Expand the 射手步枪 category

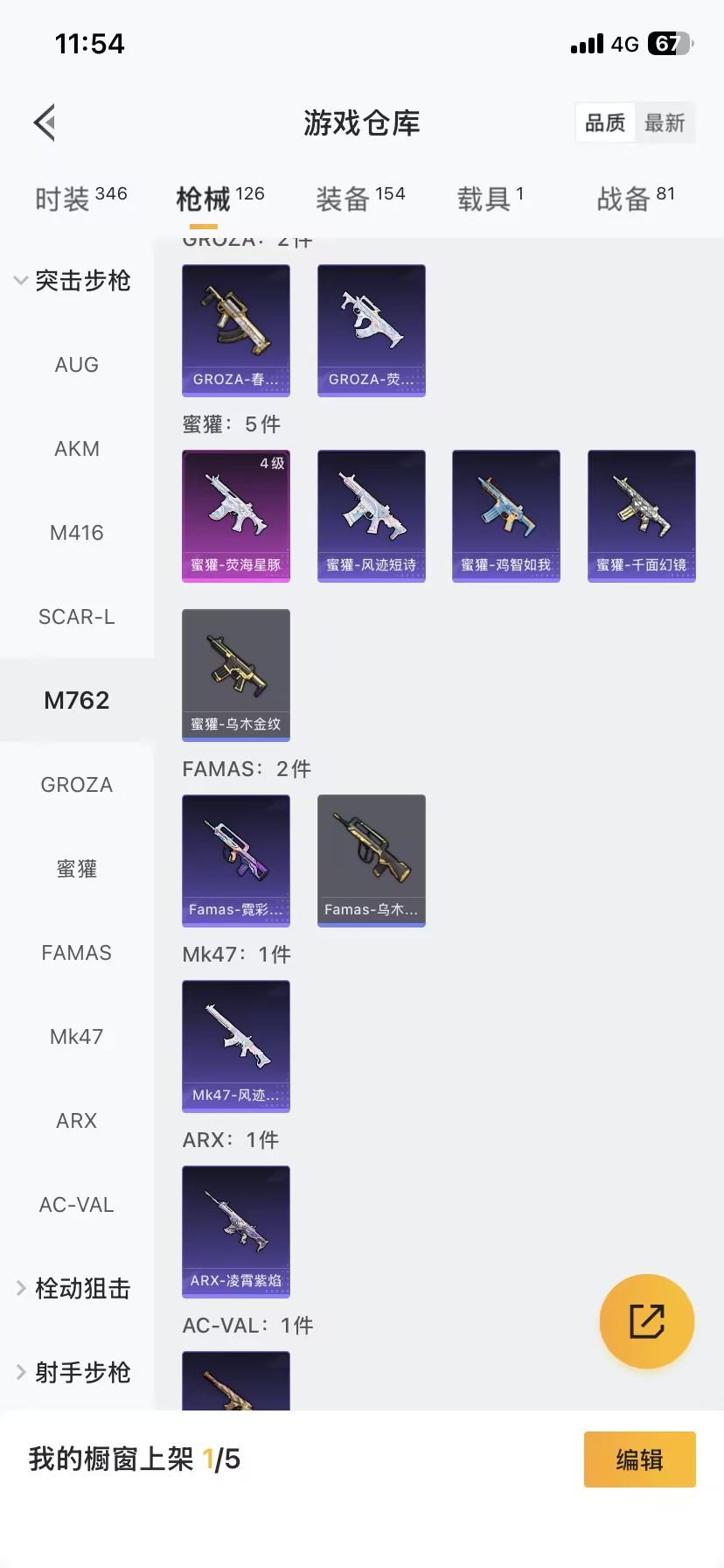[x=73, y=1372]
